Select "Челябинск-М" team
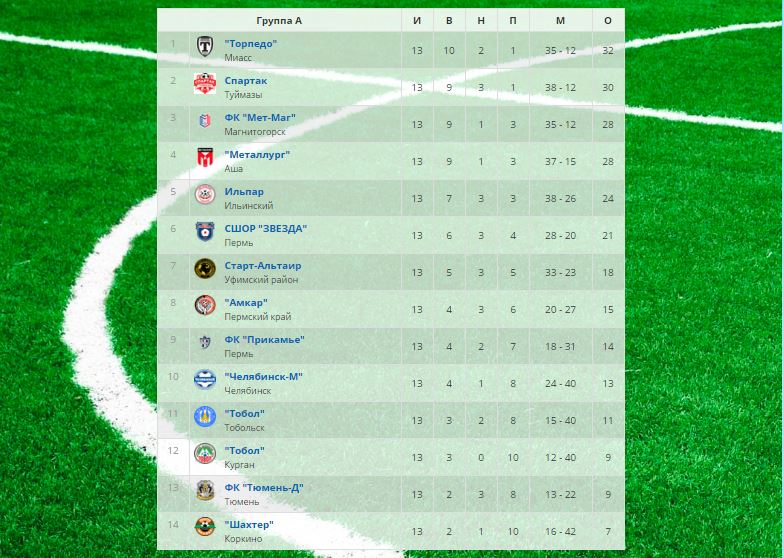Image resolution: width=783 pixels, height=558 pixels. [263, 377]
